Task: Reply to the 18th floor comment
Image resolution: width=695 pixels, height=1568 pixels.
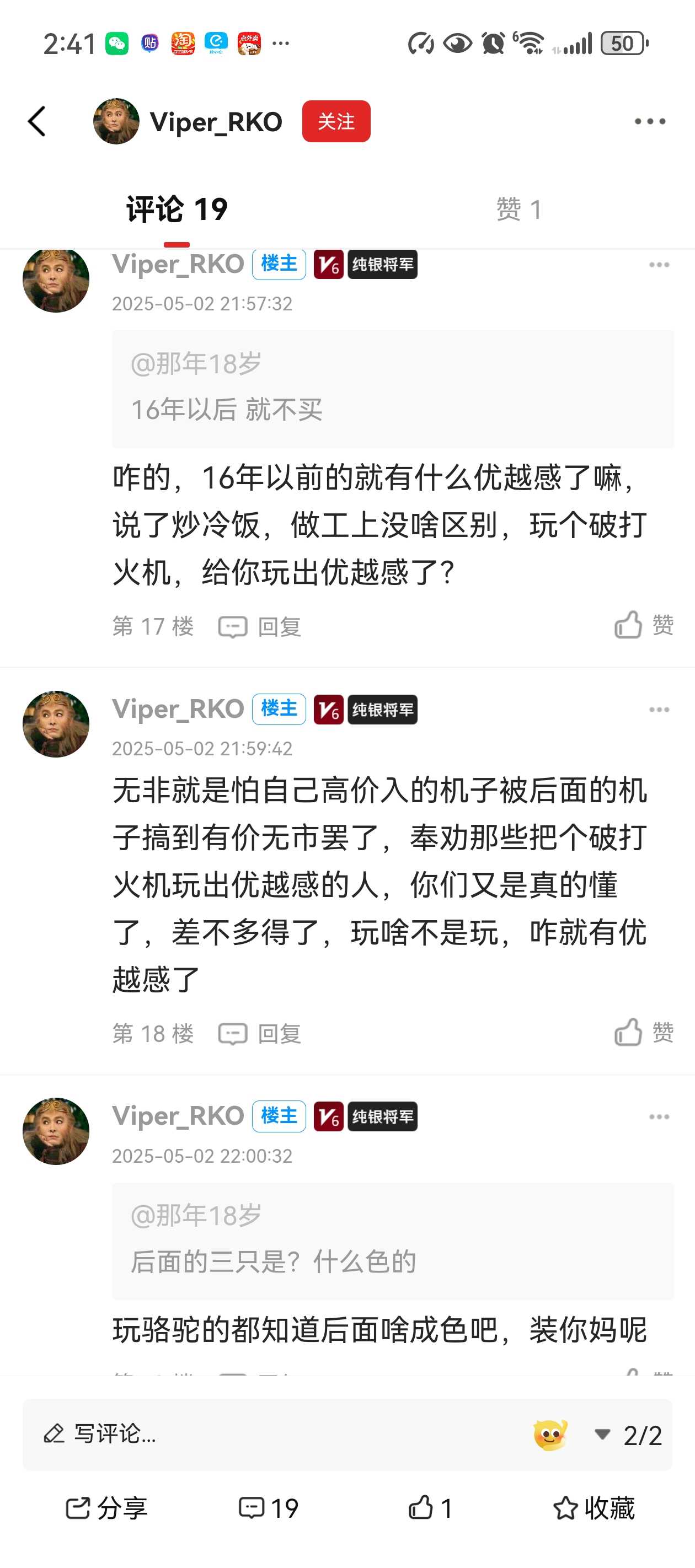Action: click(x=260, y=1034)
